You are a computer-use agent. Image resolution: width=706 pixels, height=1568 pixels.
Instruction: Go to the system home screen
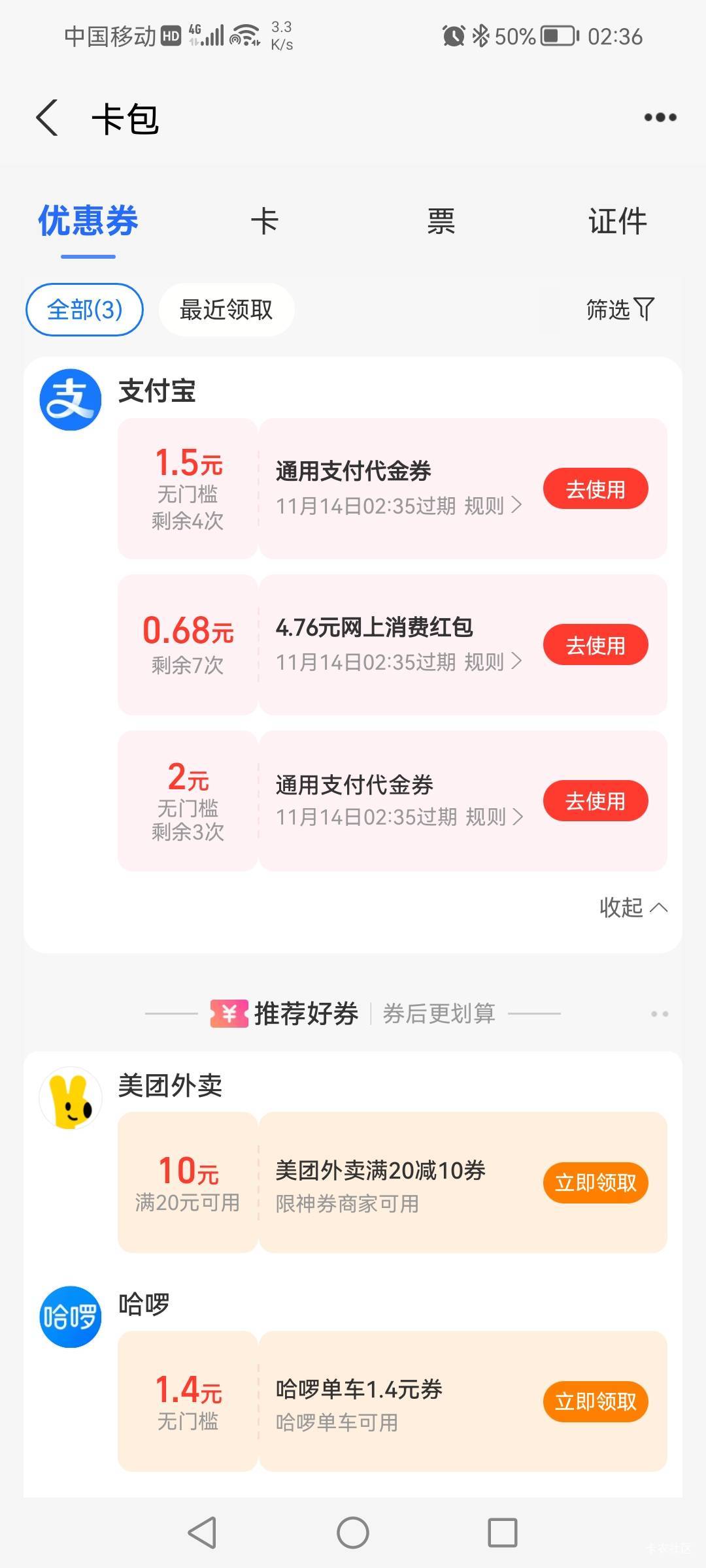[353, 1533]
